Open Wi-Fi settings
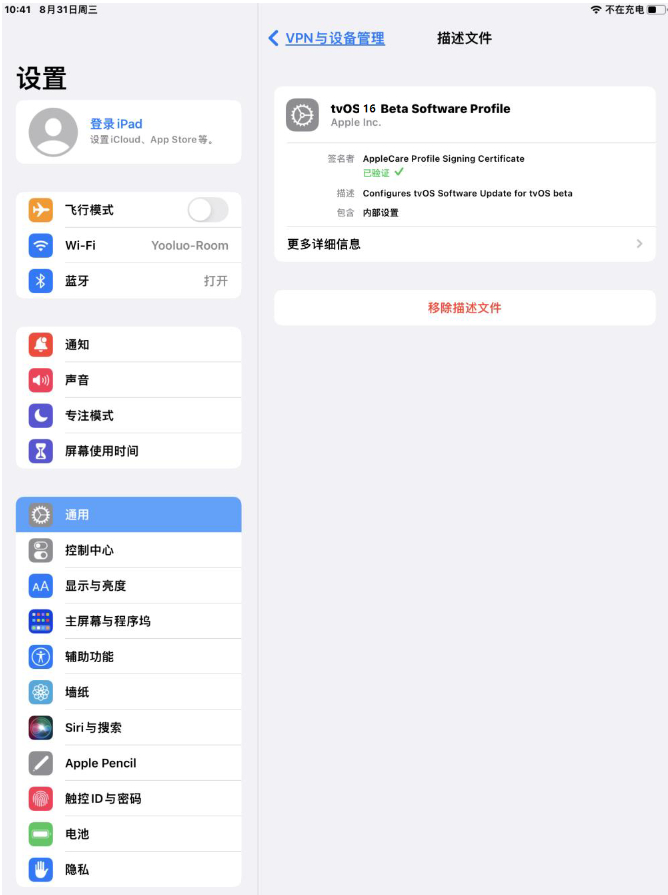The height and width of the screenshot is (895, 668). pos(128,245)
